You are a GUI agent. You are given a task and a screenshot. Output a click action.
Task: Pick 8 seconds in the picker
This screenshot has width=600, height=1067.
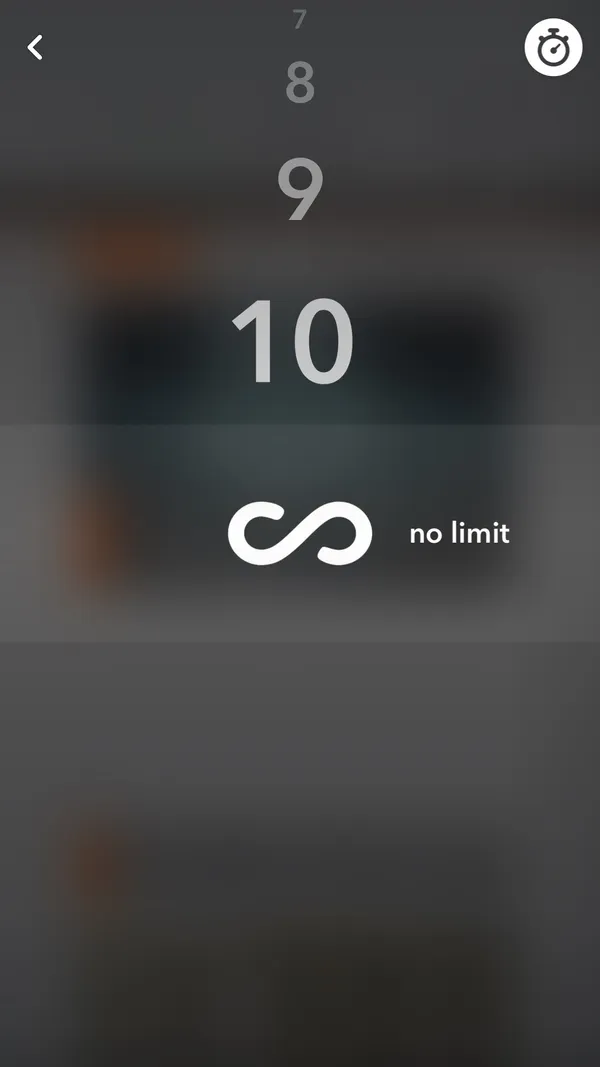(x=300, y=84)
